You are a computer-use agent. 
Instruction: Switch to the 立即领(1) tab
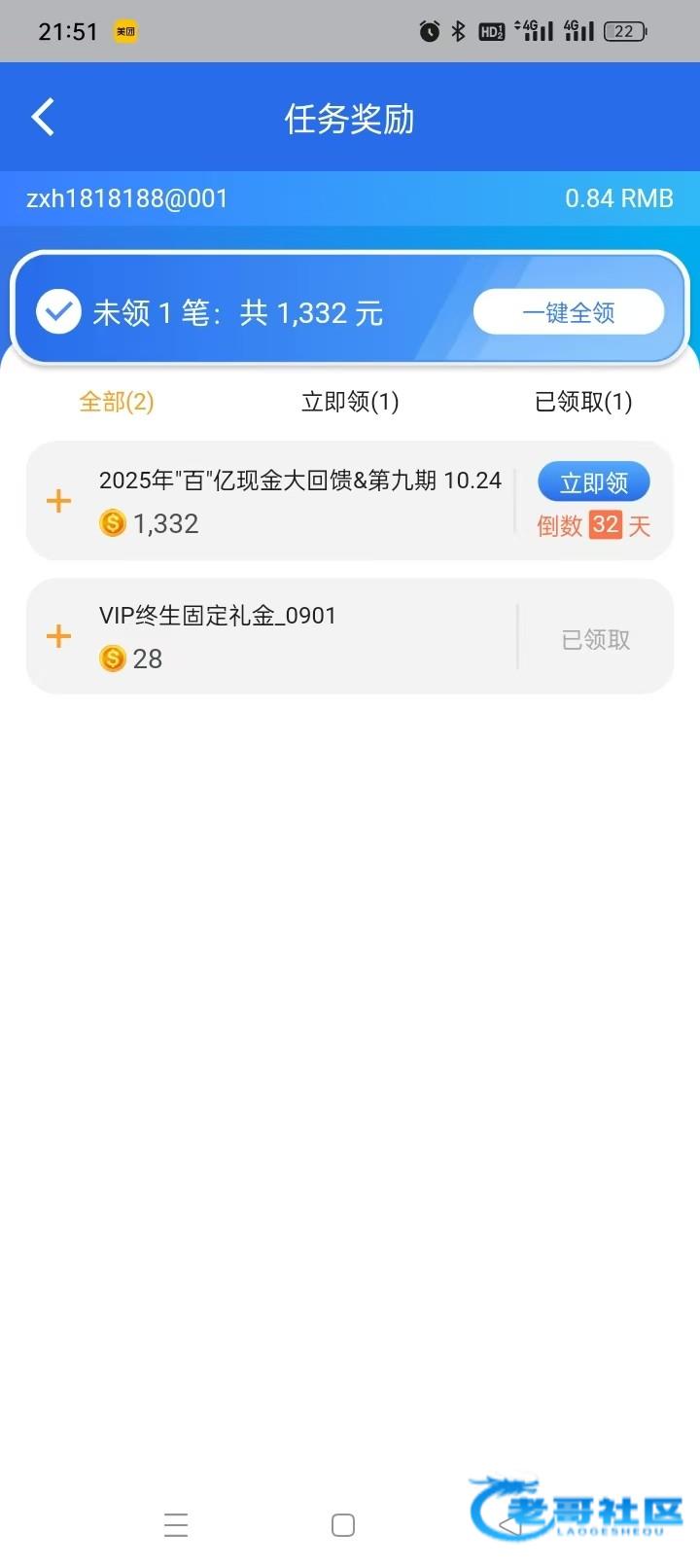pyautogui.click(x=350, y=402)
